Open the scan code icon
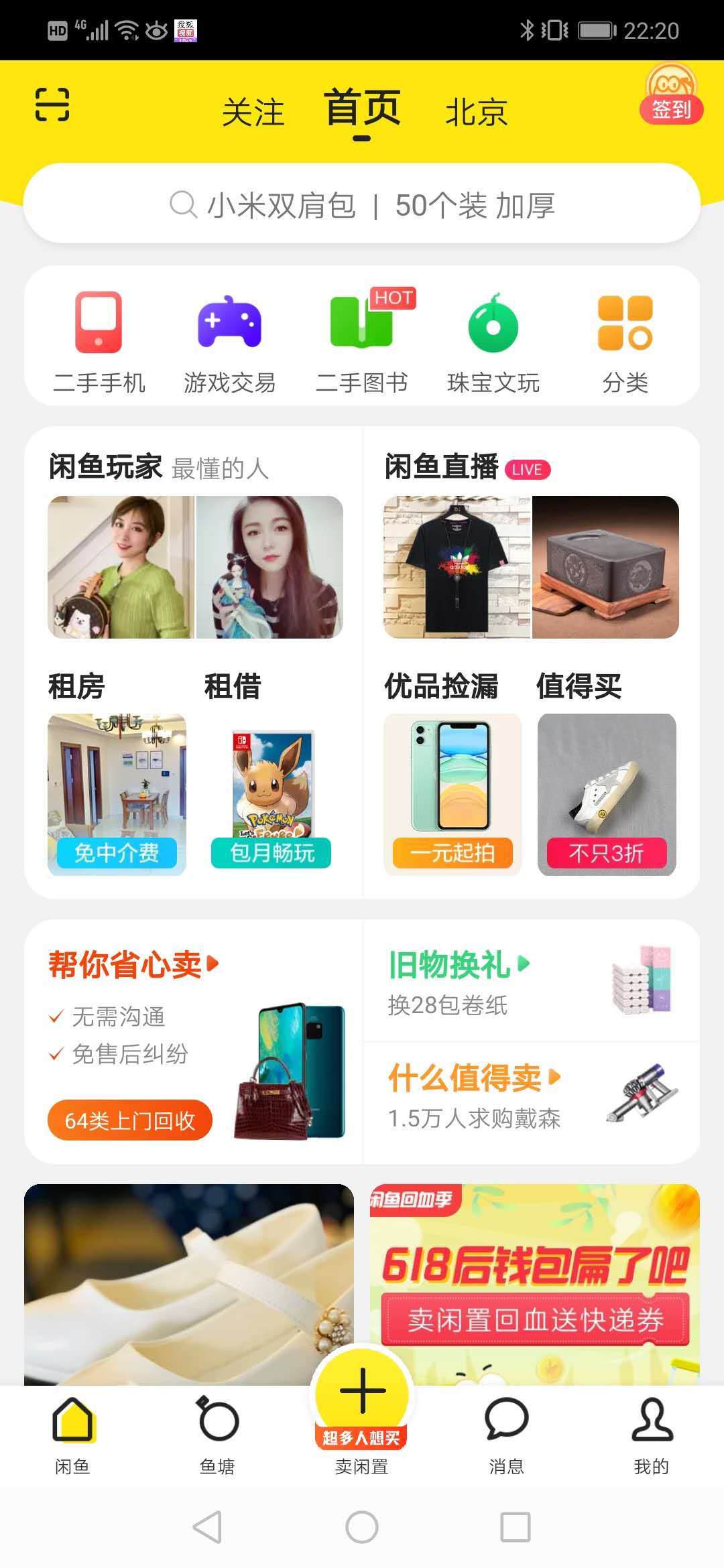This screenshot has height=1568, width=724. point(52,105)
